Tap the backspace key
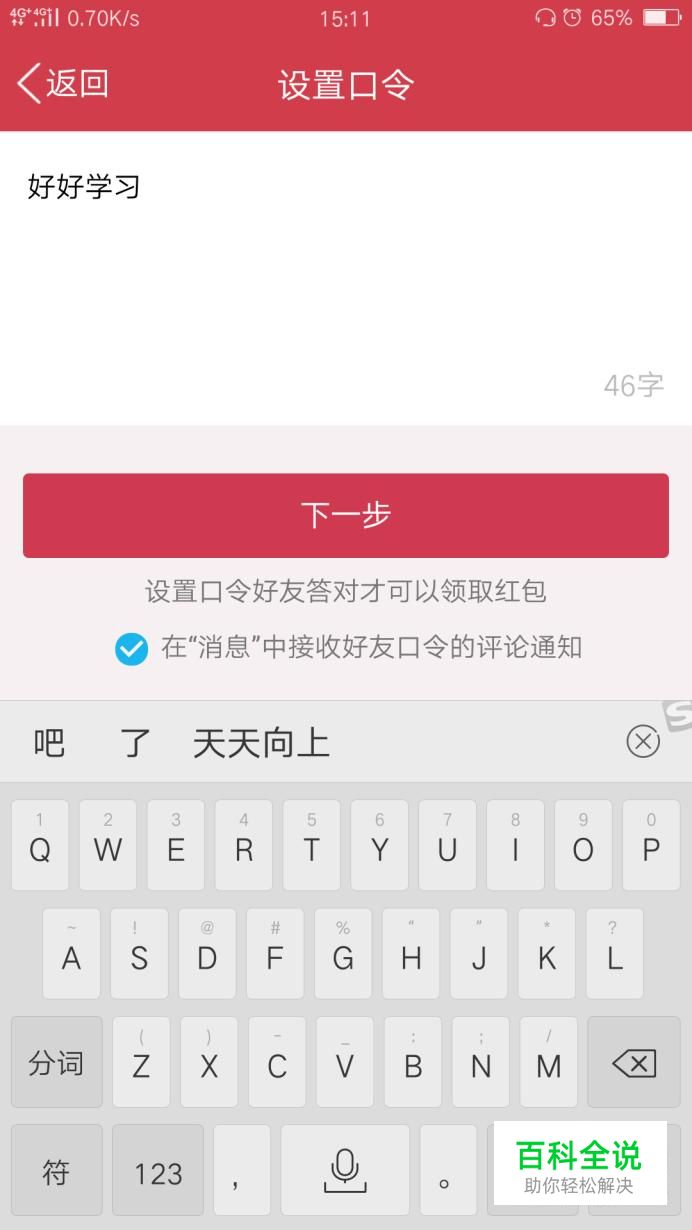The height and width of the screenshot is (1230, 692). point(634,1063)
